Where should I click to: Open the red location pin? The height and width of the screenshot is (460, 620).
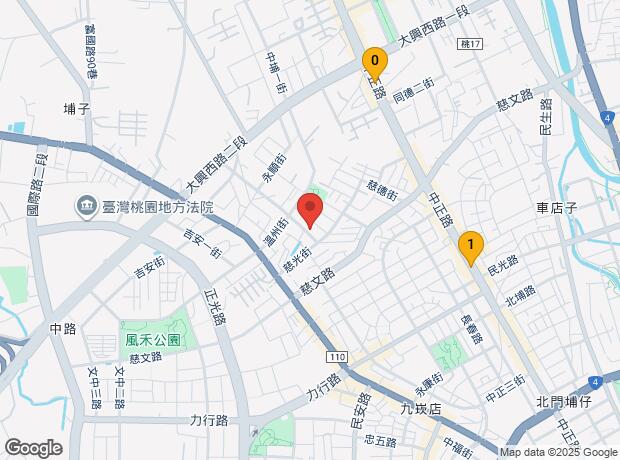click(x=310, y=212)
